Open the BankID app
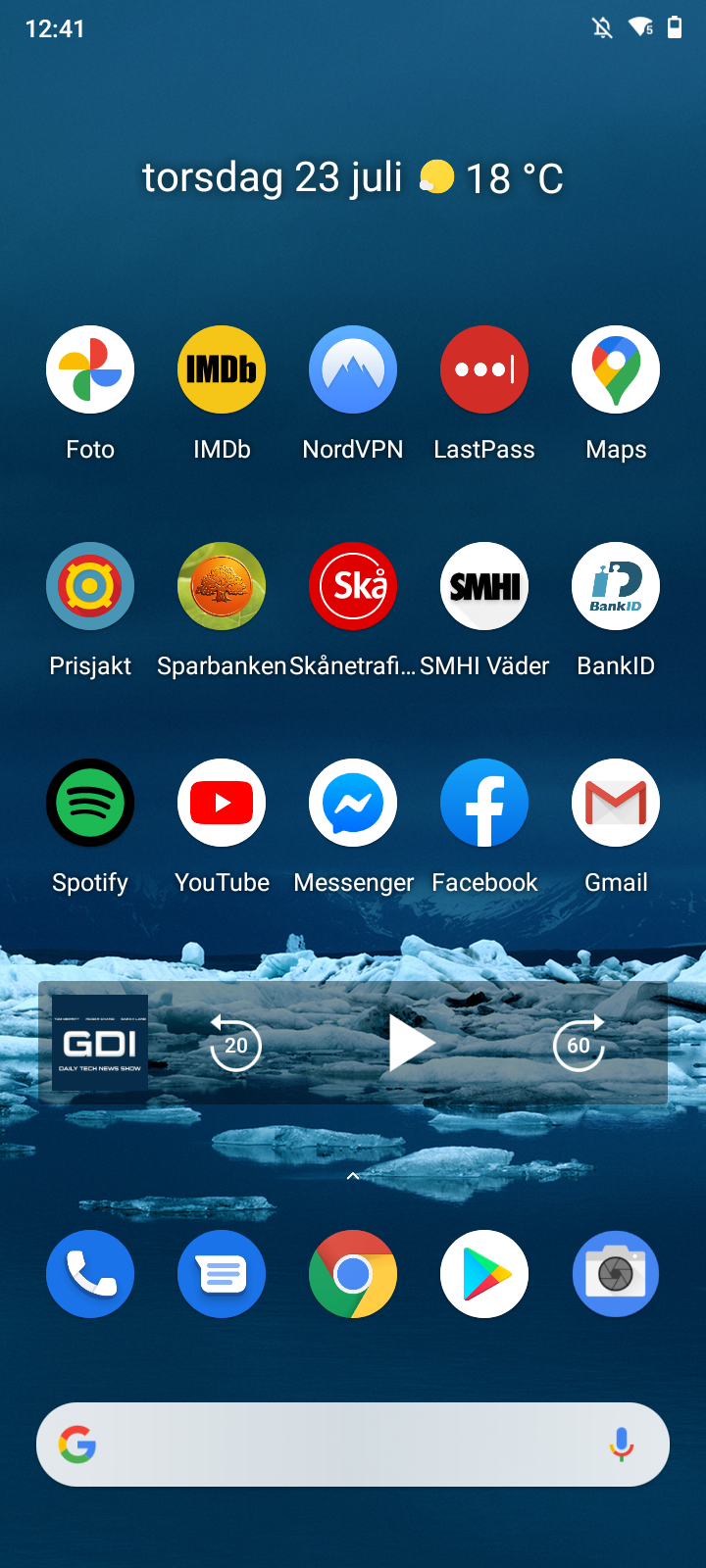 tap(616, 586)
